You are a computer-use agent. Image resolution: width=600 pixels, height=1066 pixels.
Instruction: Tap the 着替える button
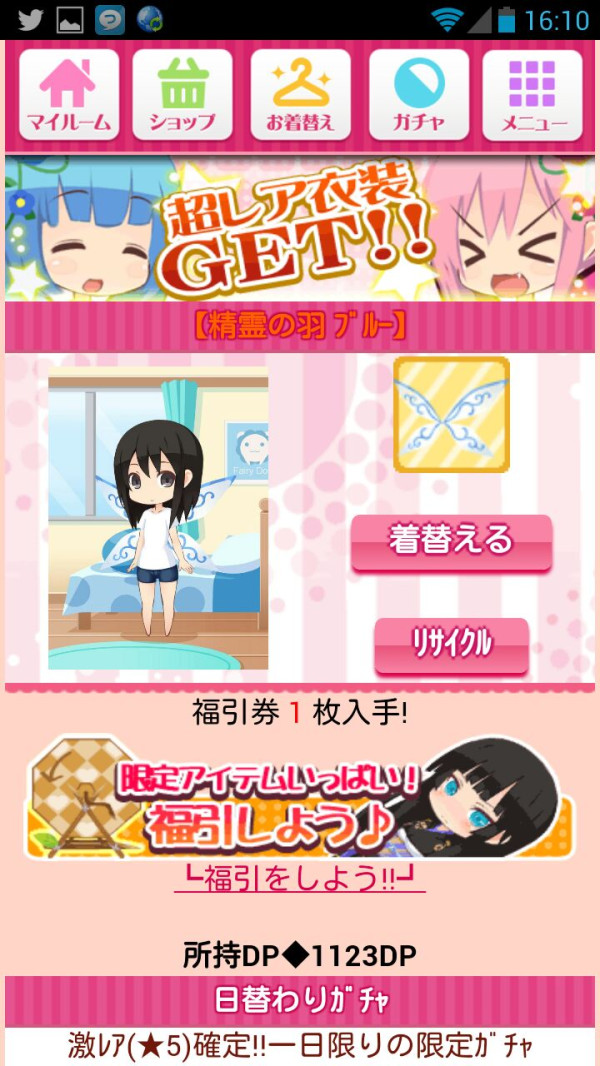coord(451,542)
